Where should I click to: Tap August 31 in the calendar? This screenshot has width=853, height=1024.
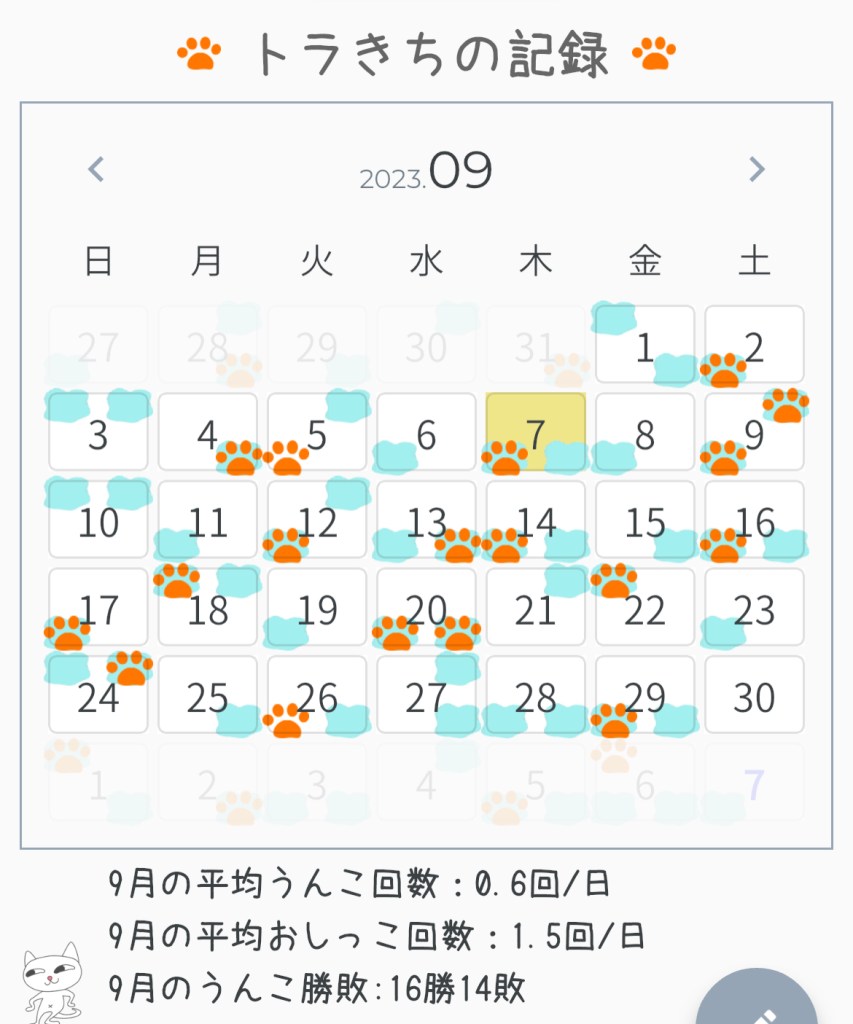coord(536,345)
